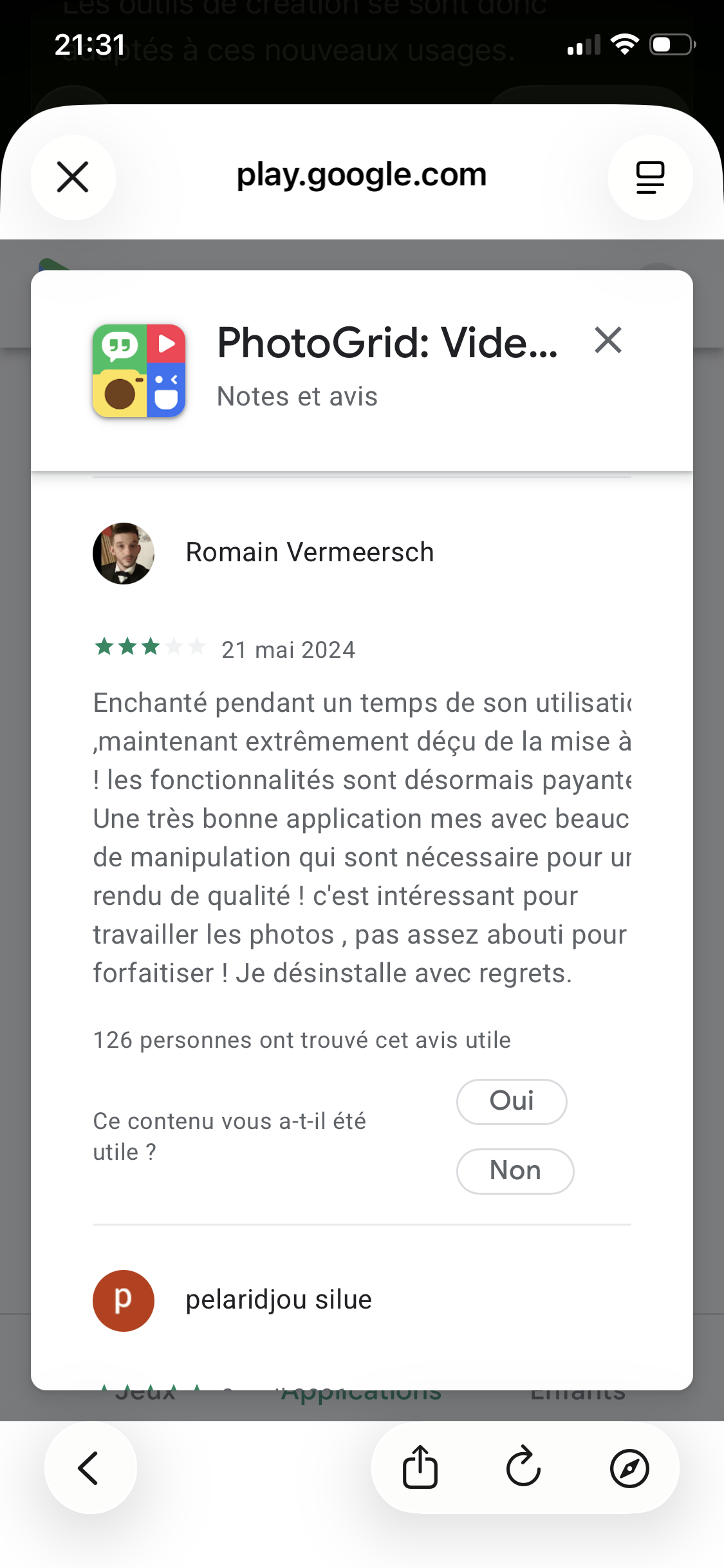Screen dimensions: 724x1568
Task: Open the reader view icon
Action: click(x=650, y=177)
